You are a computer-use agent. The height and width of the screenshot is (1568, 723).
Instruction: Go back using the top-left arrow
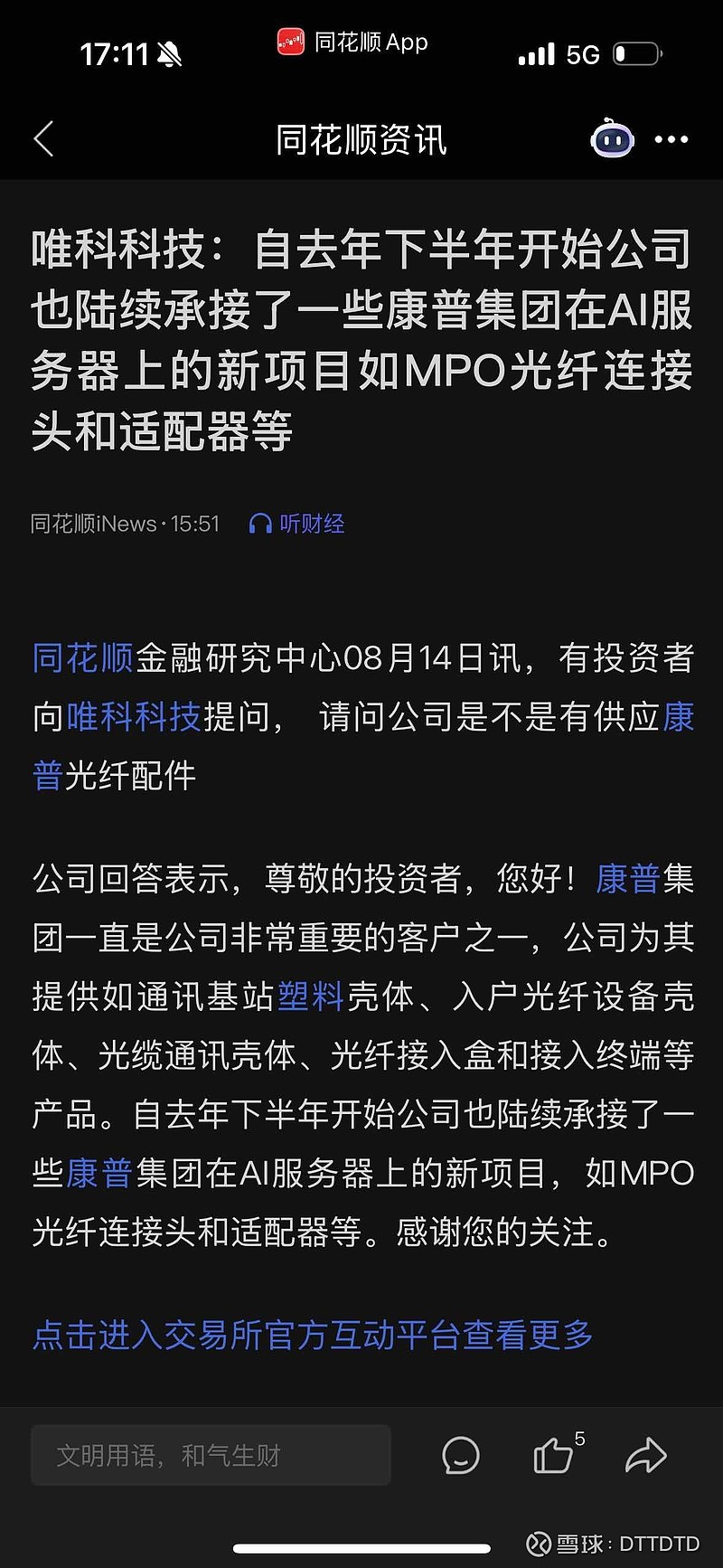point(43,139)
